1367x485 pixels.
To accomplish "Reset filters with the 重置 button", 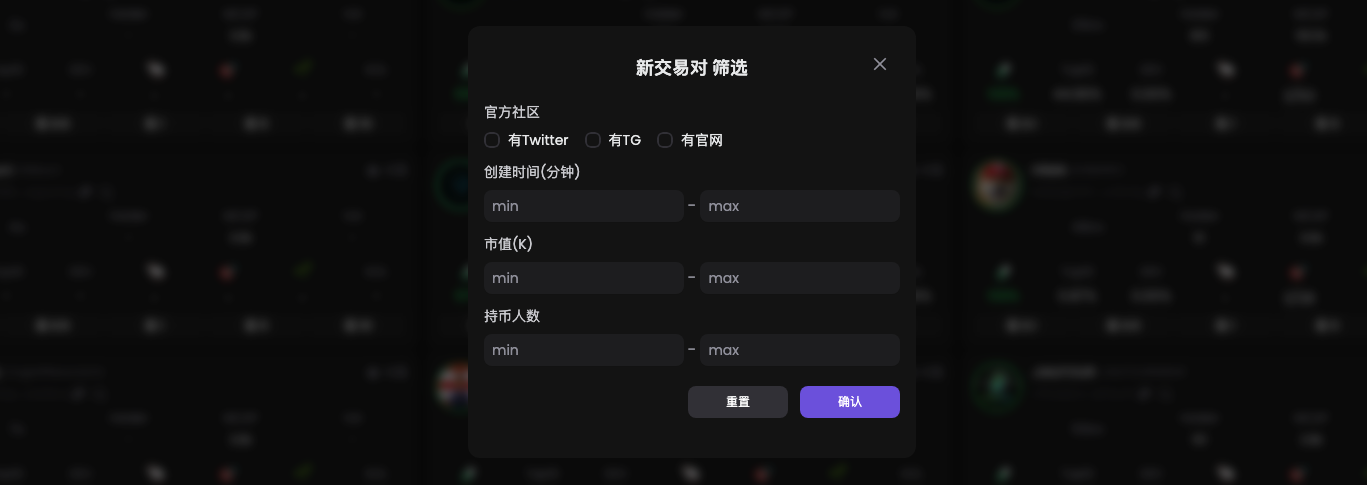I will click(738, 402).
